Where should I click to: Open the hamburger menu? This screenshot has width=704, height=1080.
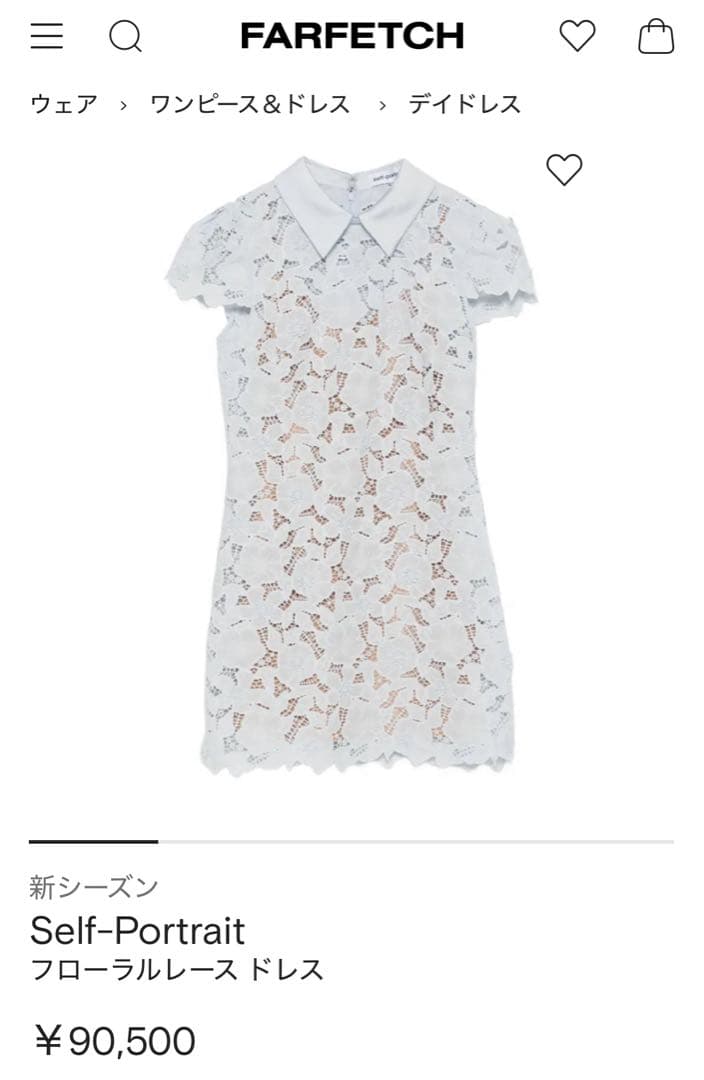tap(46, 37)
